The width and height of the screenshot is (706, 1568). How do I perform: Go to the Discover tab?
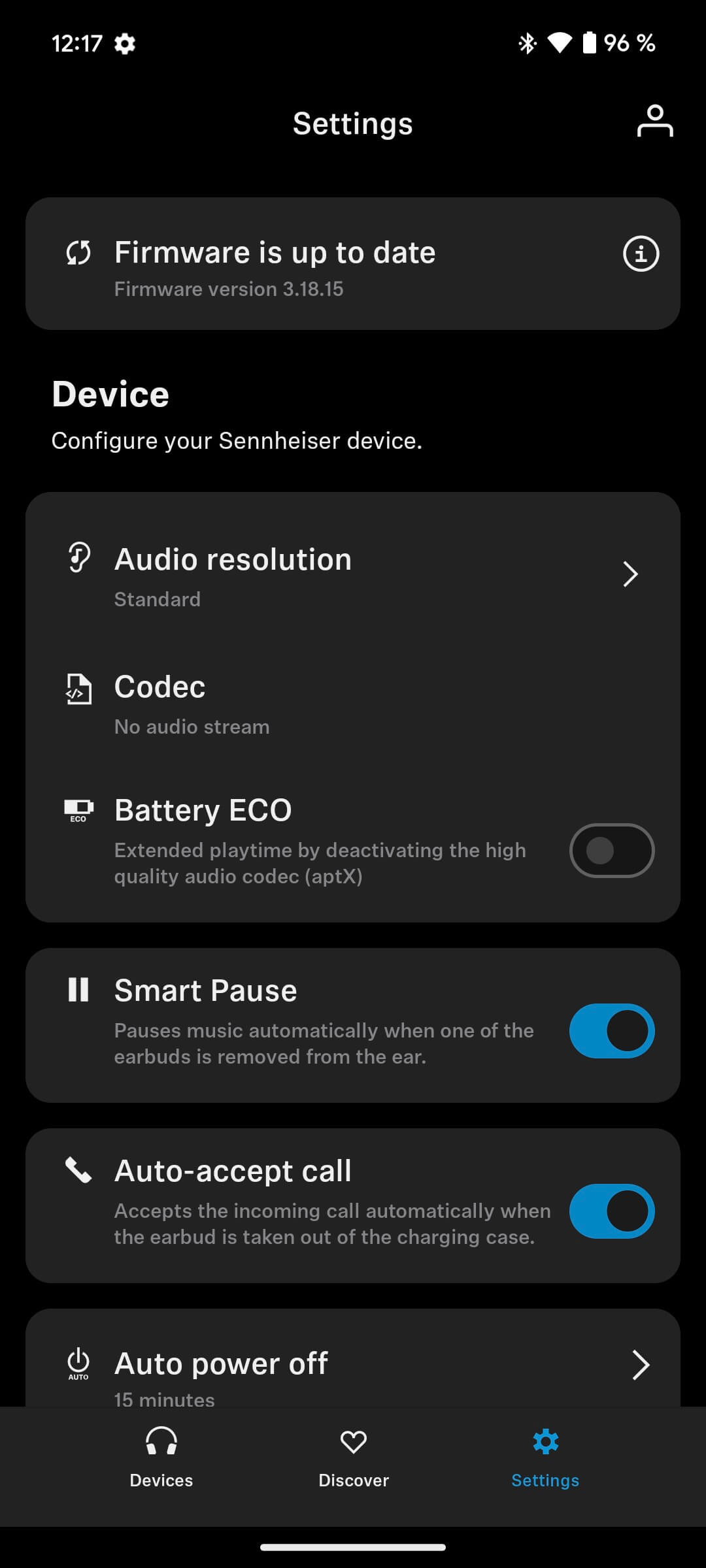pyautogui.click(x=353, y=1457)
